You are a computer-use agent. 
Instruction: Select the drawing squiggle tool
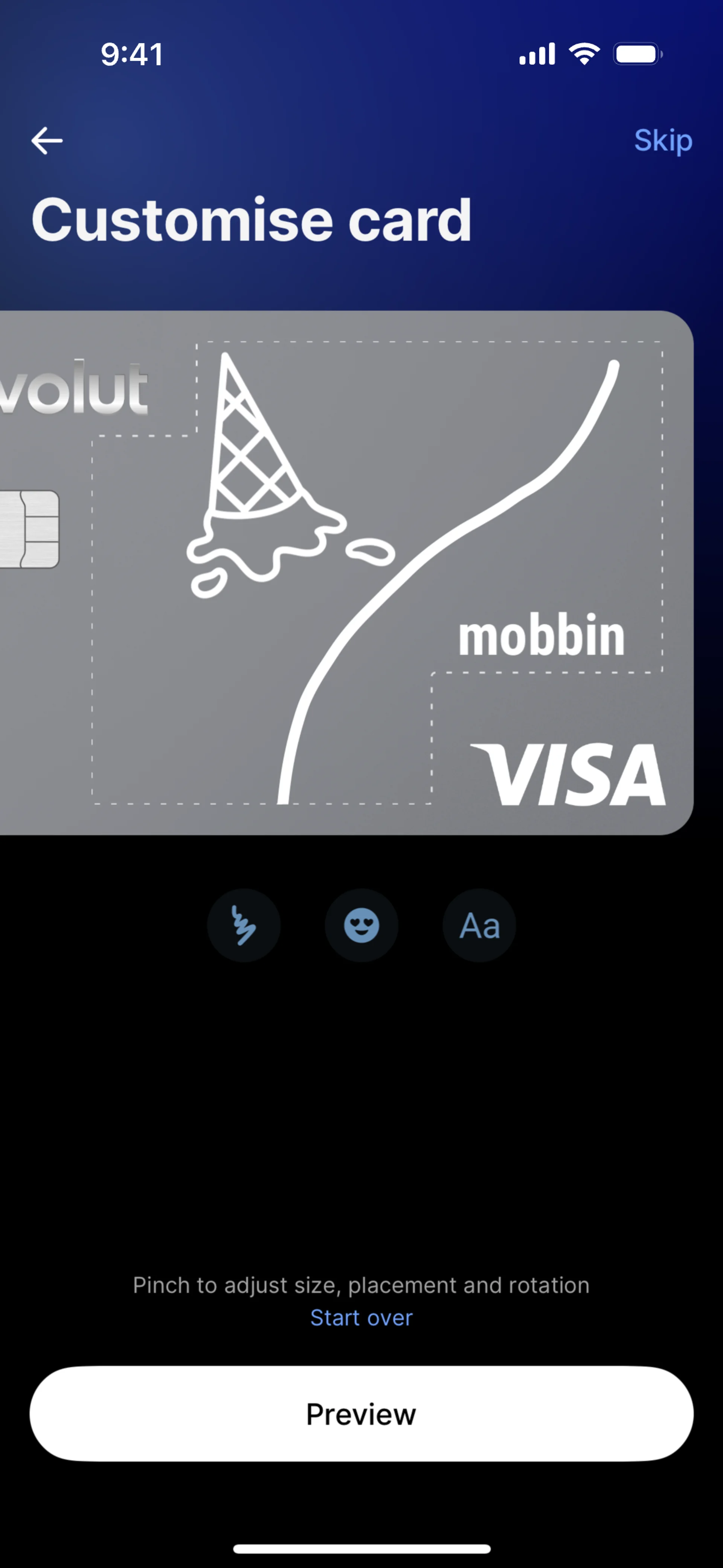tap(243, 925)
